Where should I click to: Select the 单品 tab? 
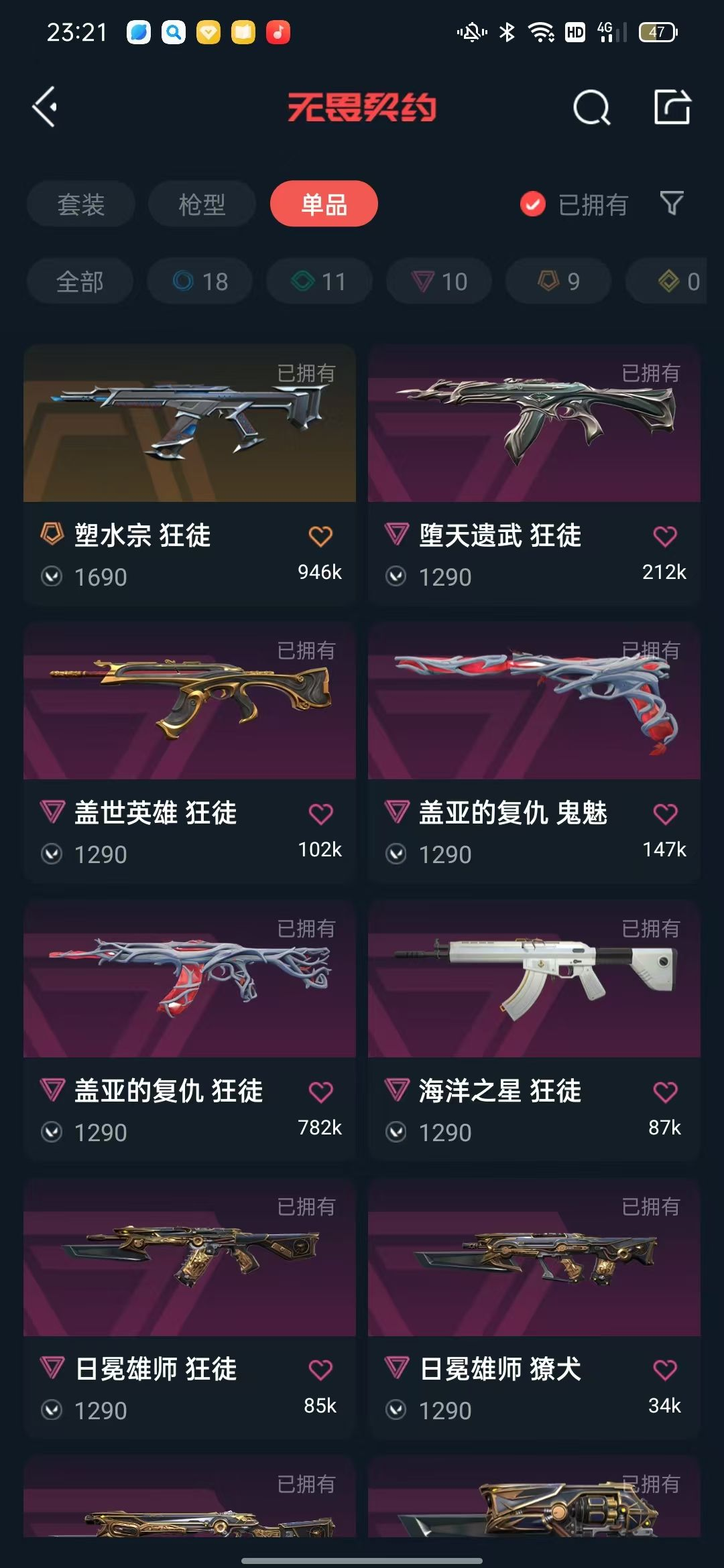pyautogui.click(x=324, y=204)
